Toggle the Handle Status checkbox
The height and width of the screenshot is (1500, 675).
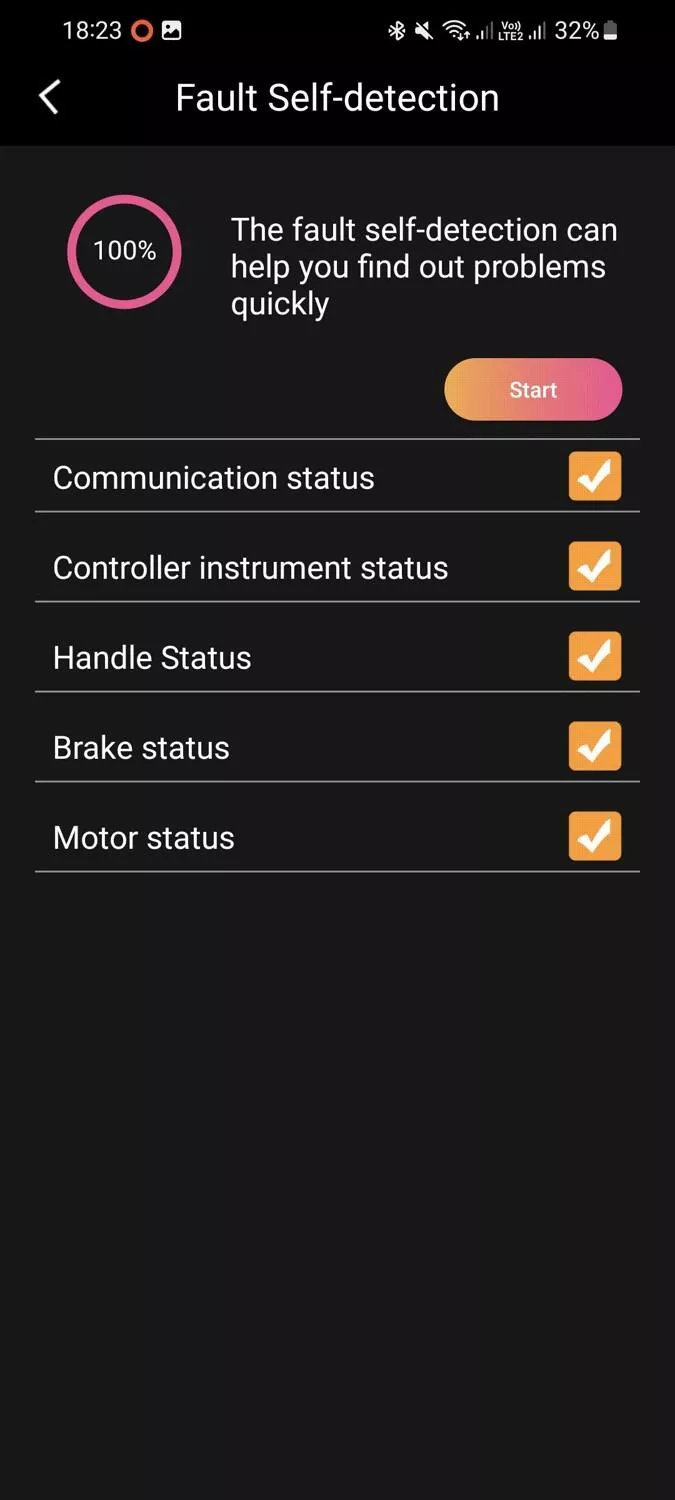(x=595, y=656)
